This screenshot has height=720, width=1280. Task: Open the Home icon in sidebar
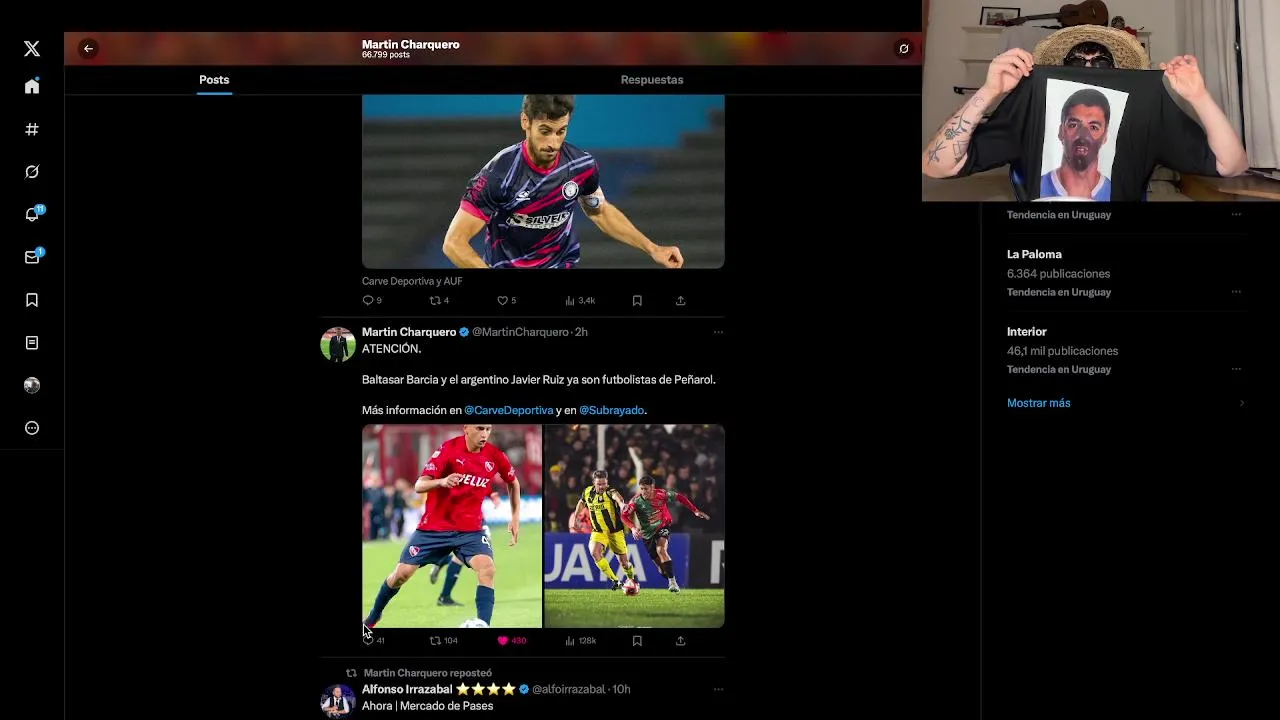pos(32,87)
